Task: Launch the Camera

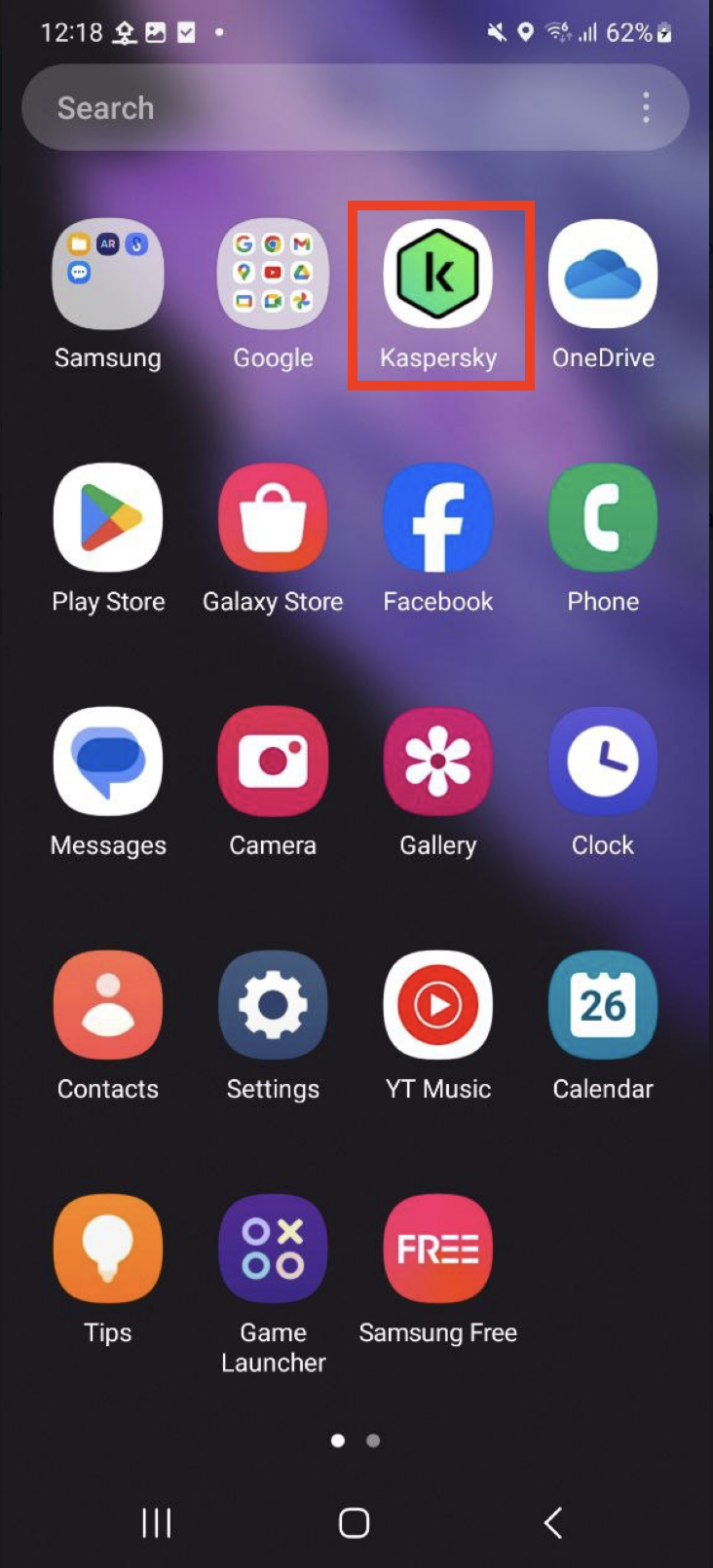Action: pyautogui.click(x=273, y=762)
